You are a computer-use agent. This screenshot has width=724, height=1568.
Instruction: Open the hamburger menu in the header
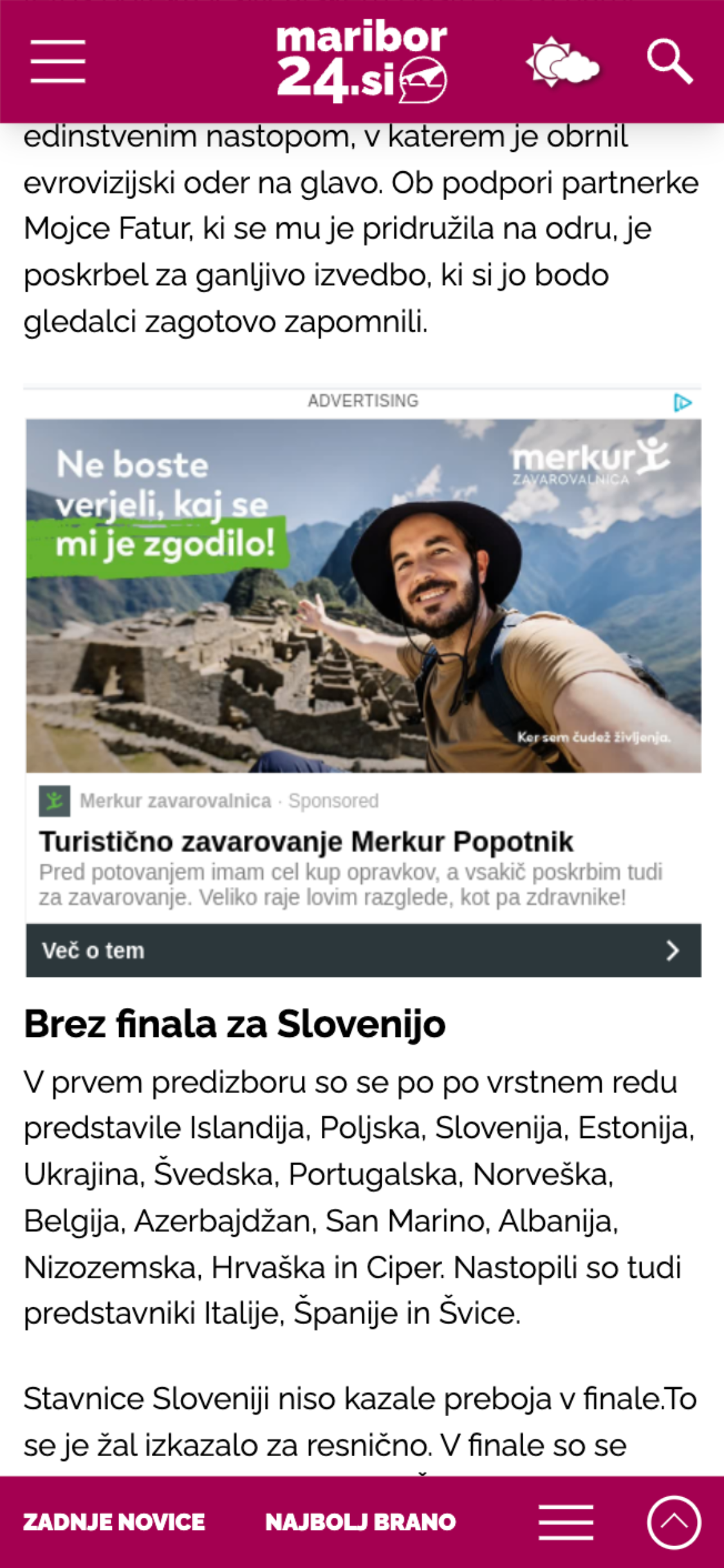click(x=58, y=62)
